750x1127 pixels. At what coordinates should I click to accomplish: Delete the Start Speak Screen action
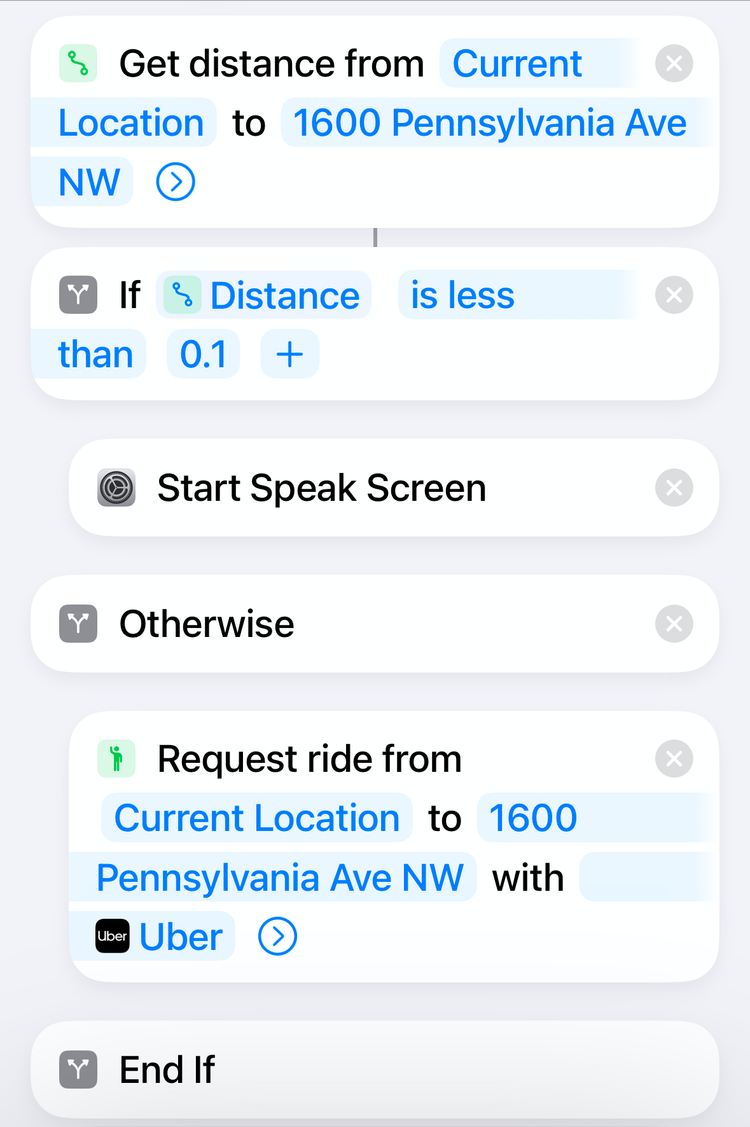pyautogui.click(x=674, y=488)
